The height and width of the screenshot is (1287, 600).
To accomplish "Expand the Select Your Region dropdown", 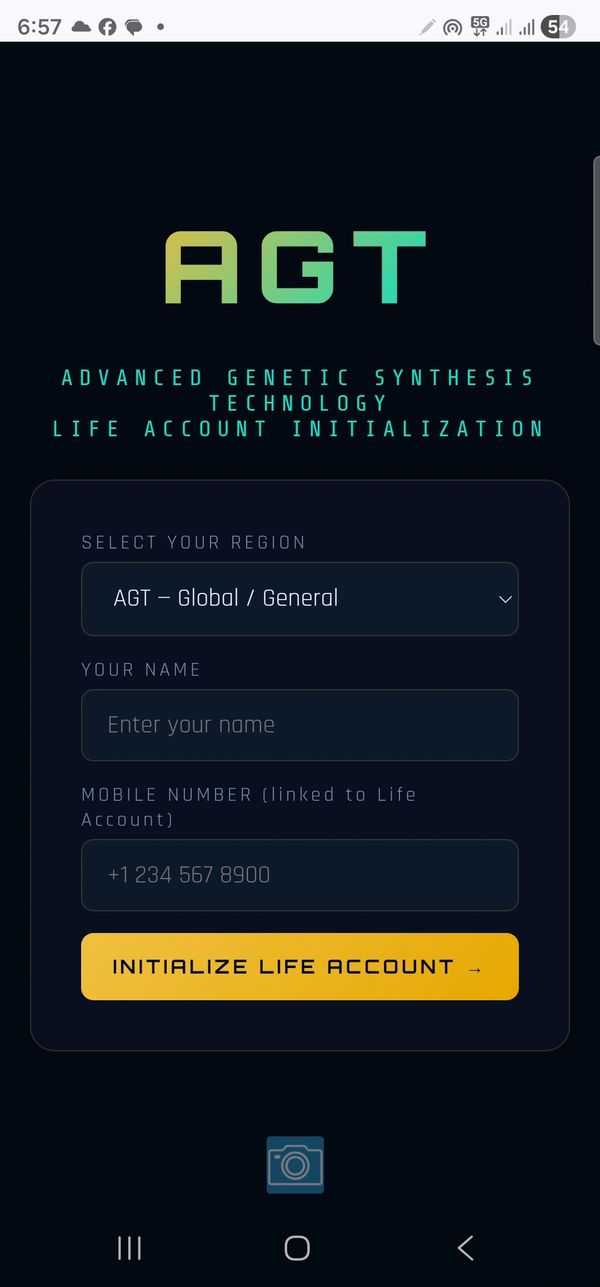I will click(300, 599).
